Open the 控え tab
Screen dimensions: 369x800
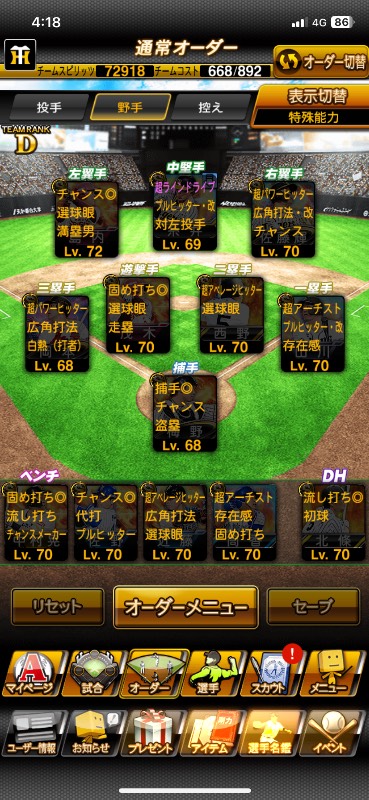click(x=211, y=108)
